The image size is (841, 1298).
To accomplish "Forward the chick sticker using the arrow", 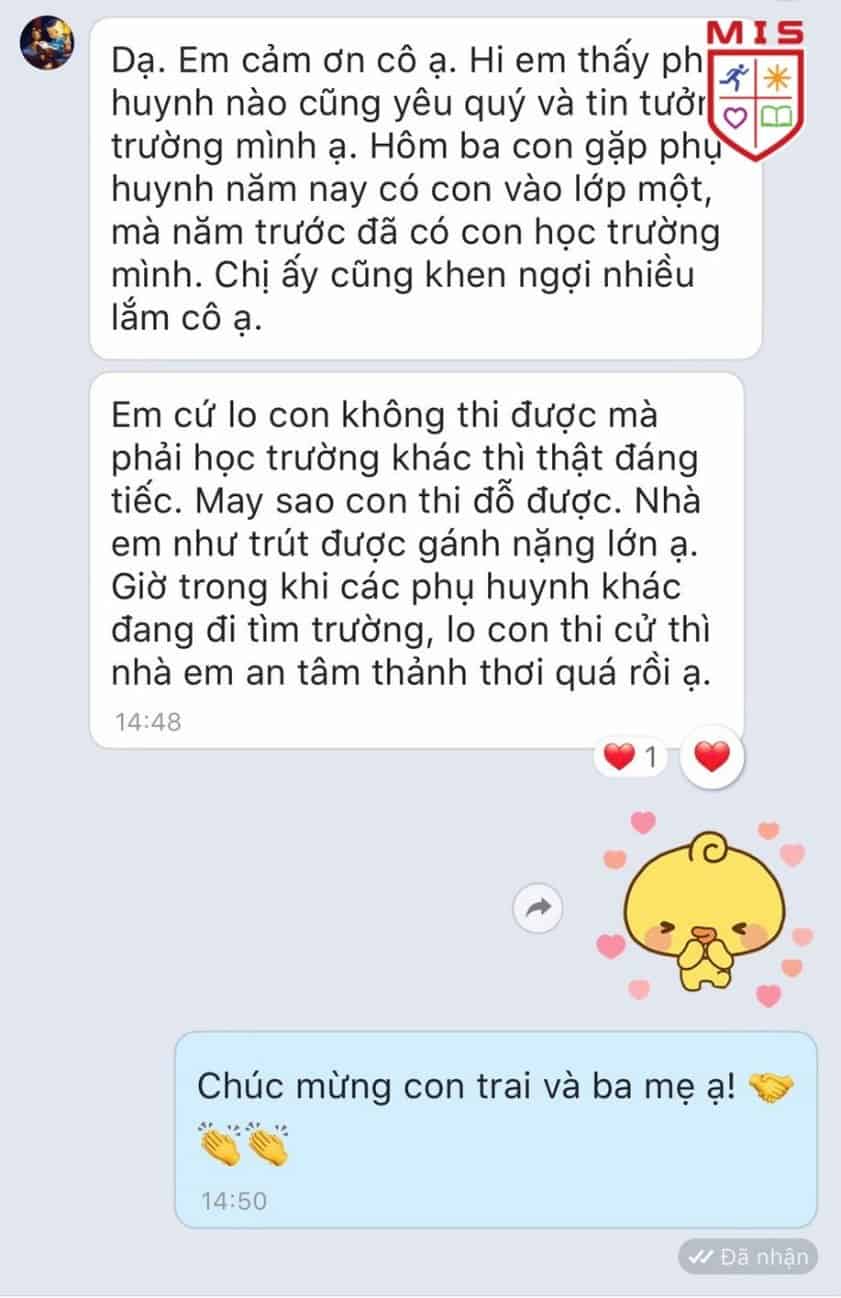I will (539, 908).
